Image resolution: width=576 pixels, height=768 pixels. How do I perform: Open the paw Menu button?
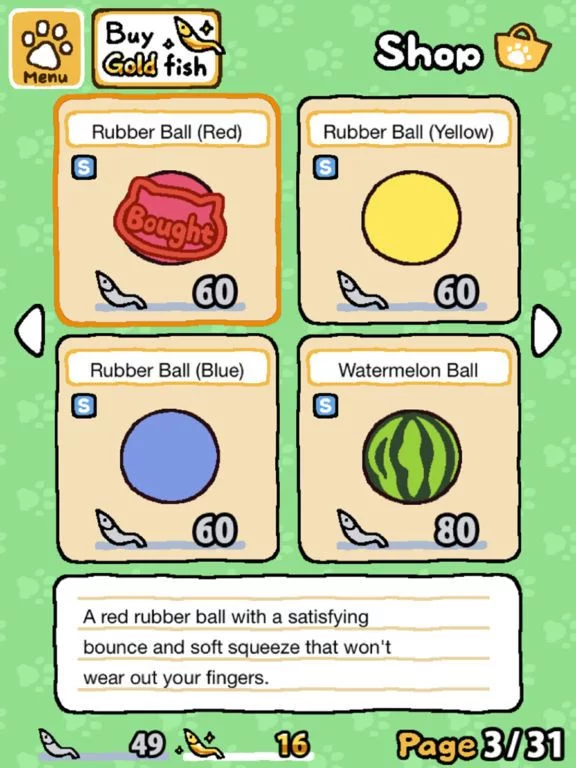coord(47,49)
